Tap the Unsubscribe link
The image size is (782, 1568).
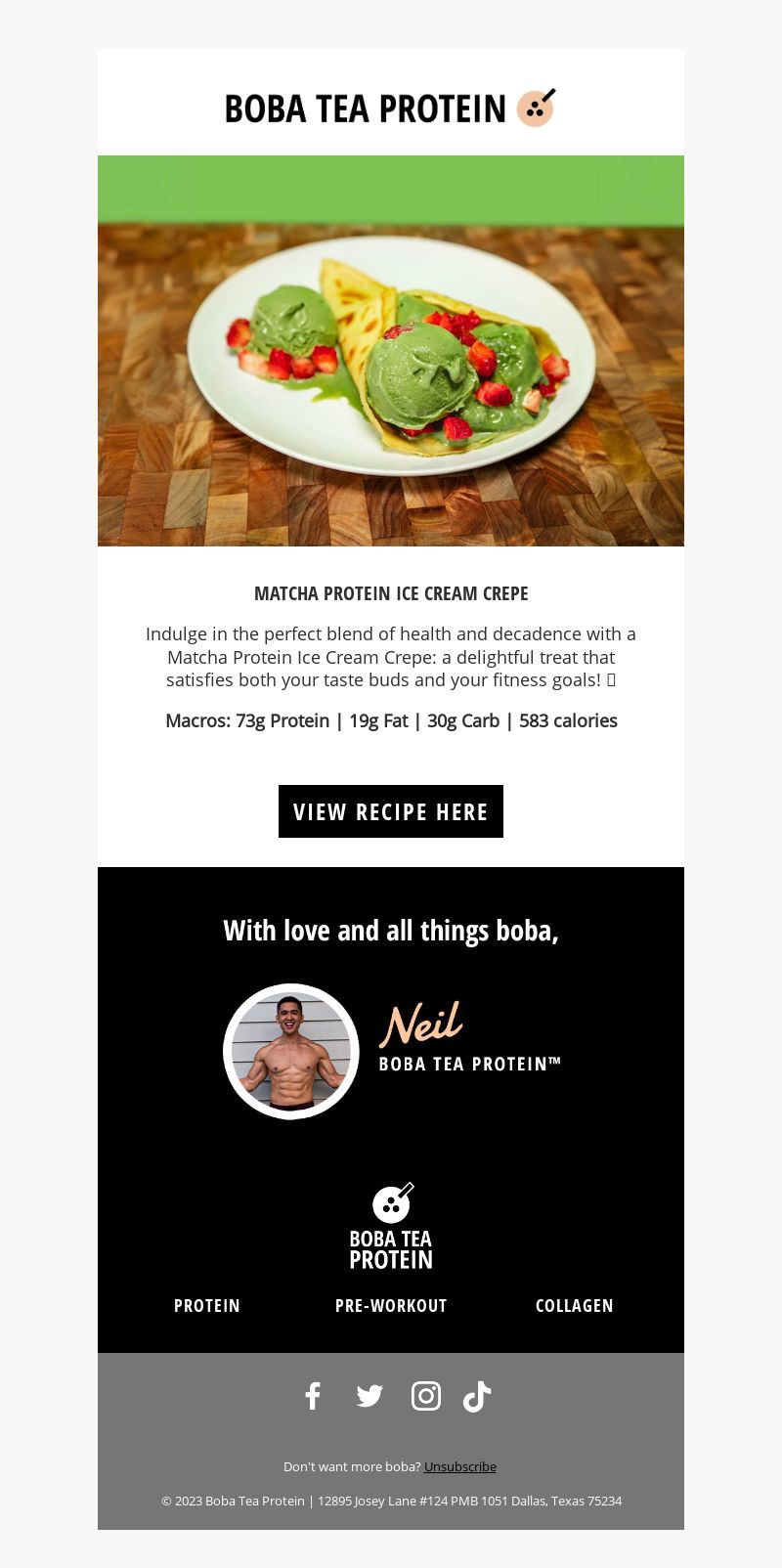pyautogui.click(x=460, y=1466)
